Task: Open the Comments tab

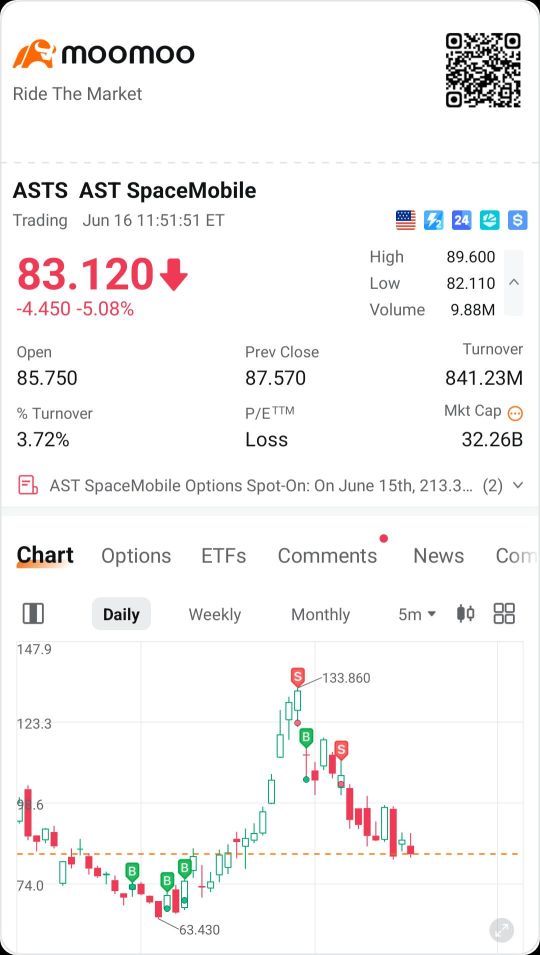Action: click(x=328, y=555)
